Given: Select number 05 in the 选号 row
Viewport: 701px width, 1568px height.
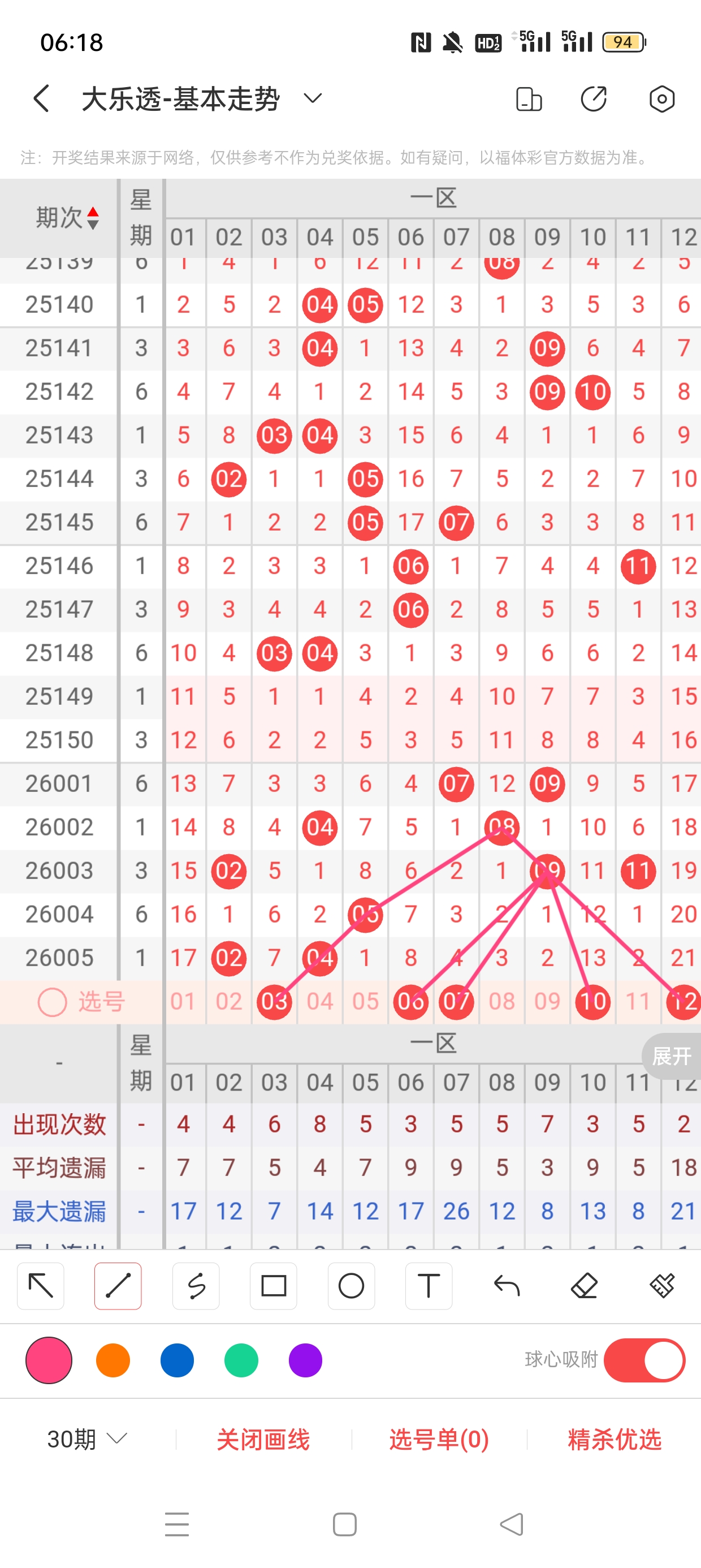Looking at the screenshot, I should coord(365,1001).
